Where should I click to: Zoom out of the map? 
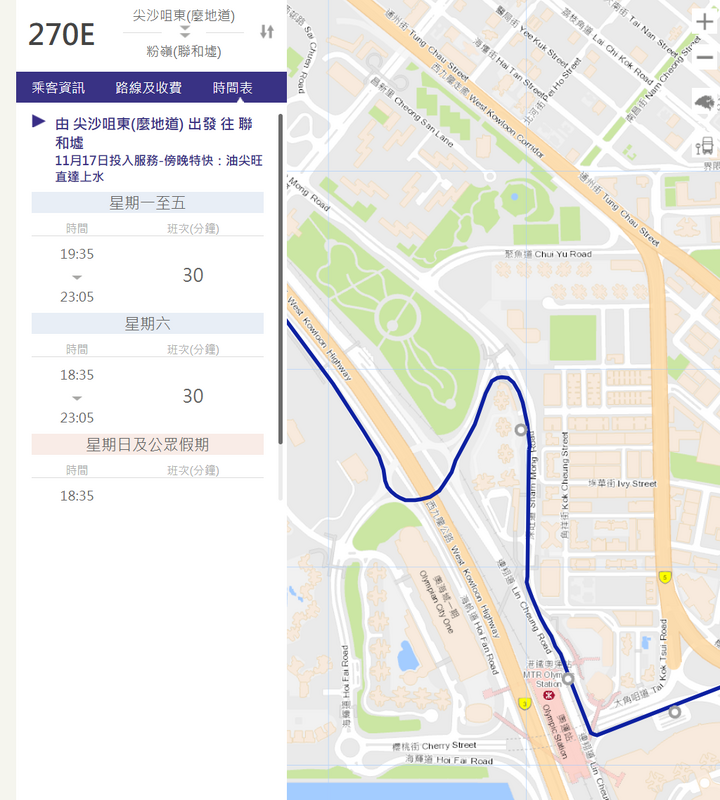click(704, 58)
